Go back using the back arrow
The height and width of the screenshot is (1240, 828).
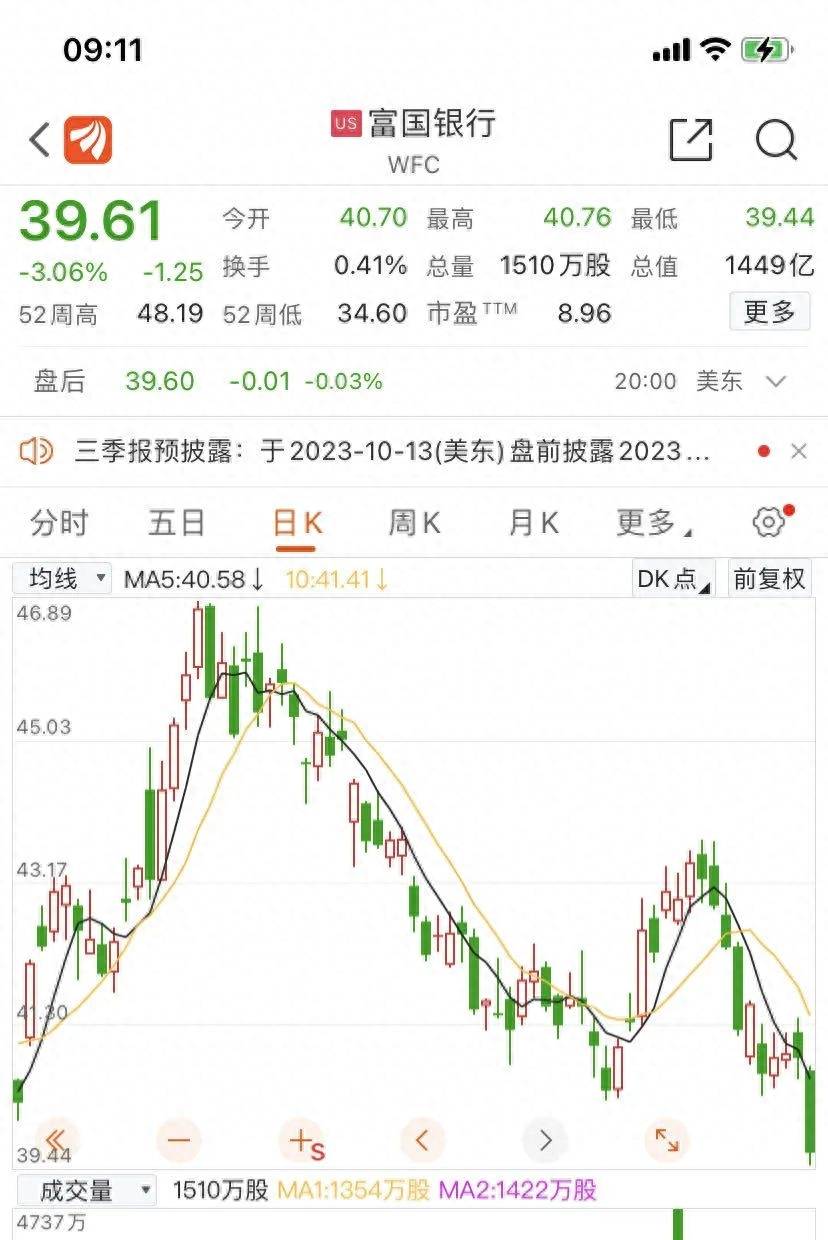pos(39,140)
